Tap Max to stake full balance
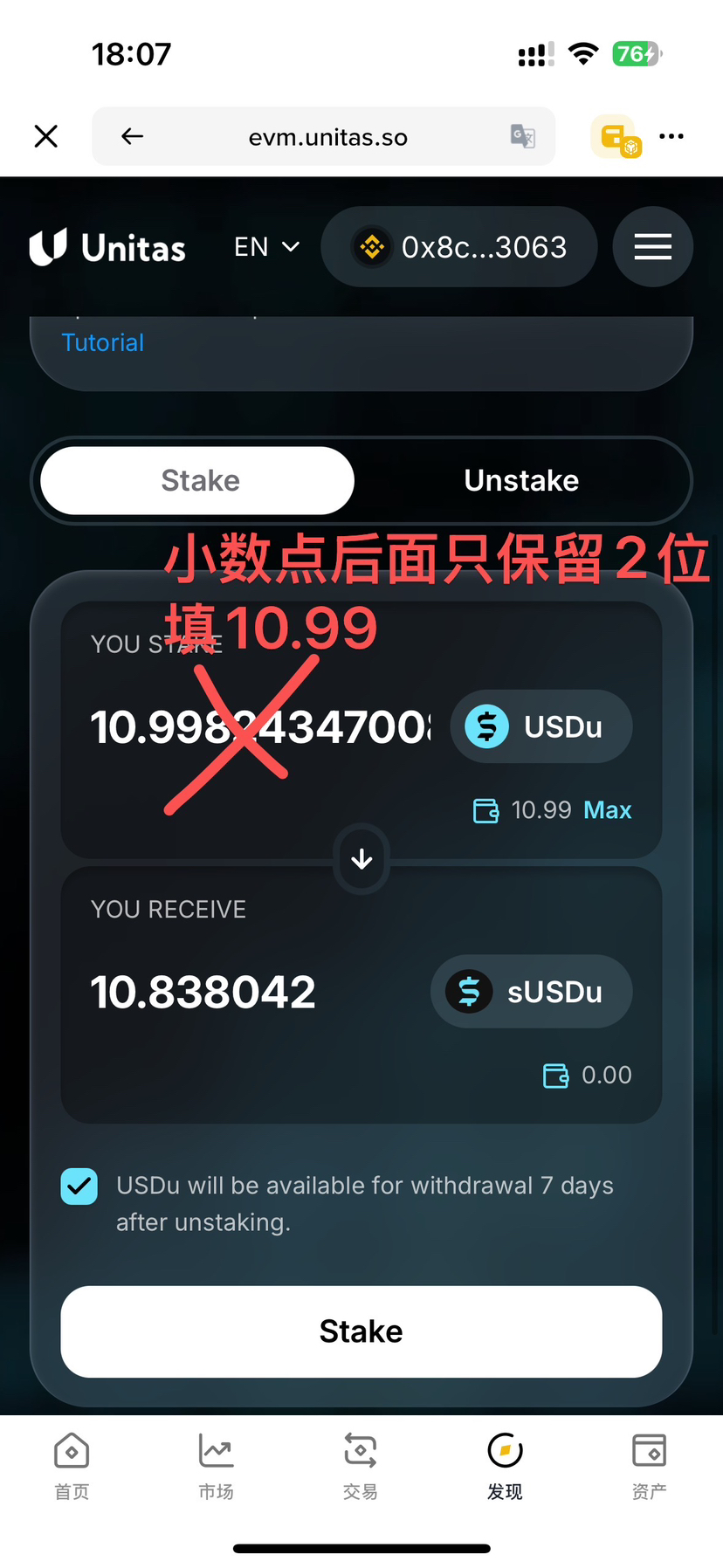 (607, 810)
